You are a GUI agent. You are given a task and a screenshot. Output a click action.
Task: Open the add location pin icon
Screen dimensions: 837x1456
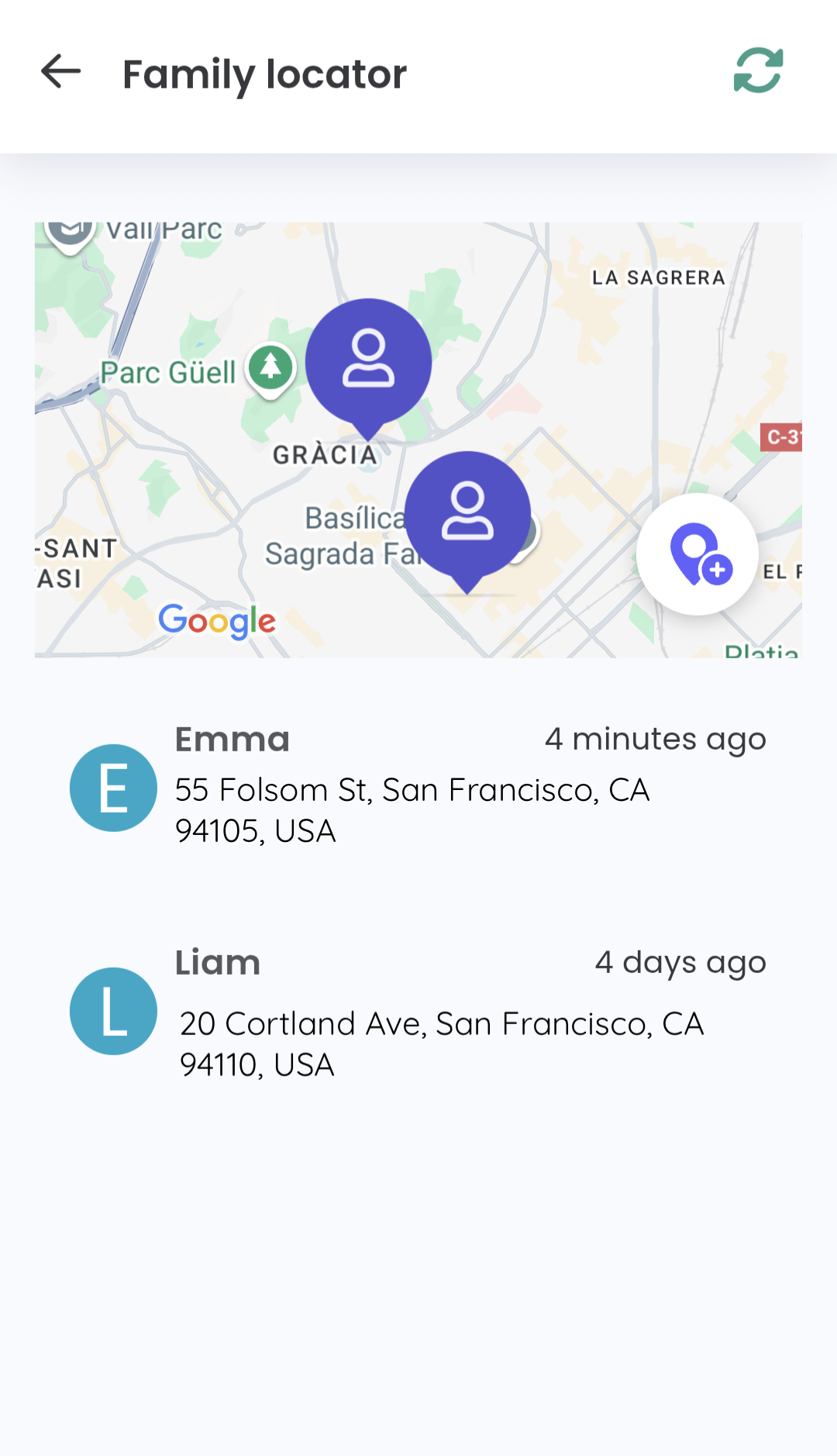(x=697, y=554)
